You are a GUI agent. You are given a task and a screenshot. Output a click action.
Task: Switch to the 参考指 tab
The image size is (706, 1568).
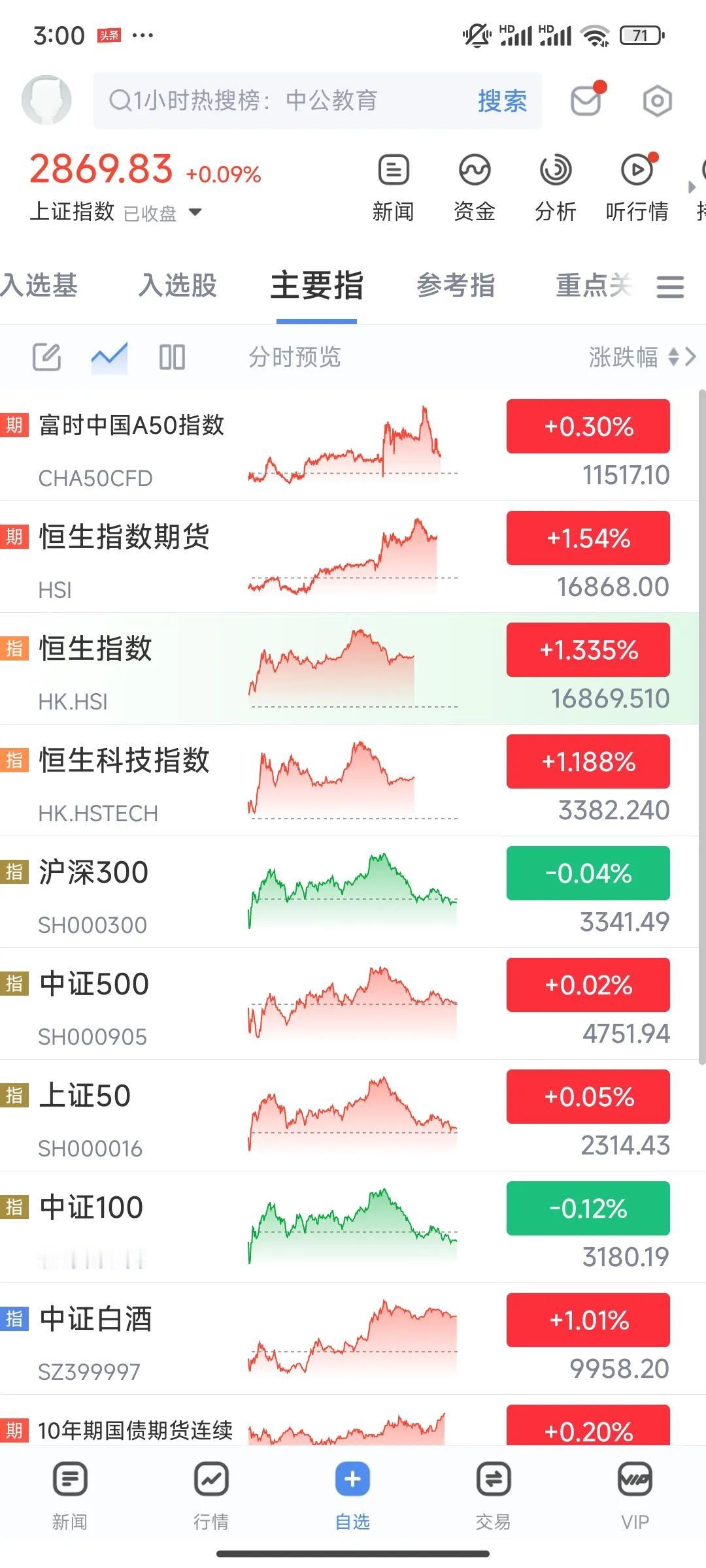tap(456, 286)
